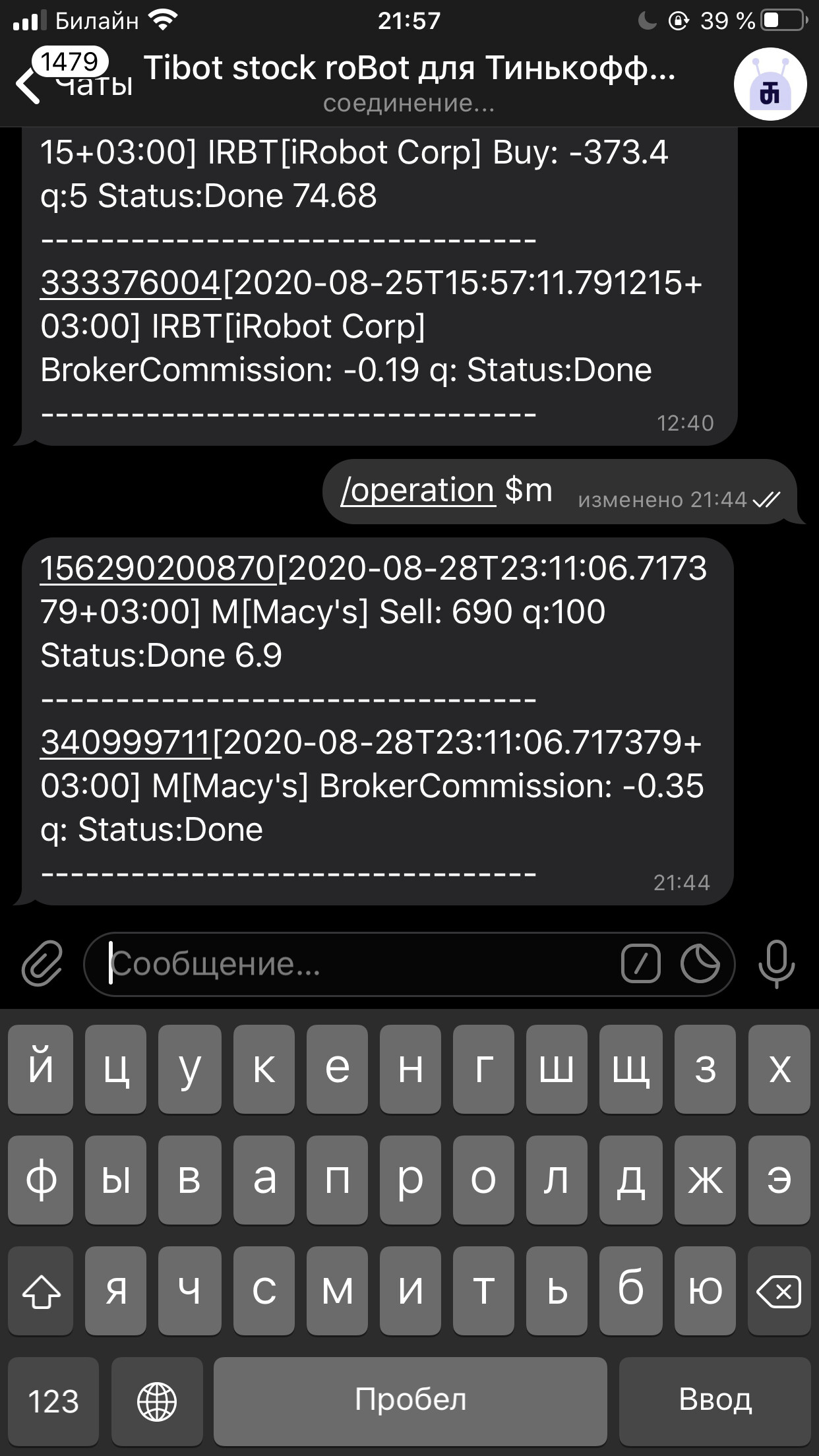Open operation ID 340999711 link
Viewport: 819px width, 1456px height.
tap(125, 743)
